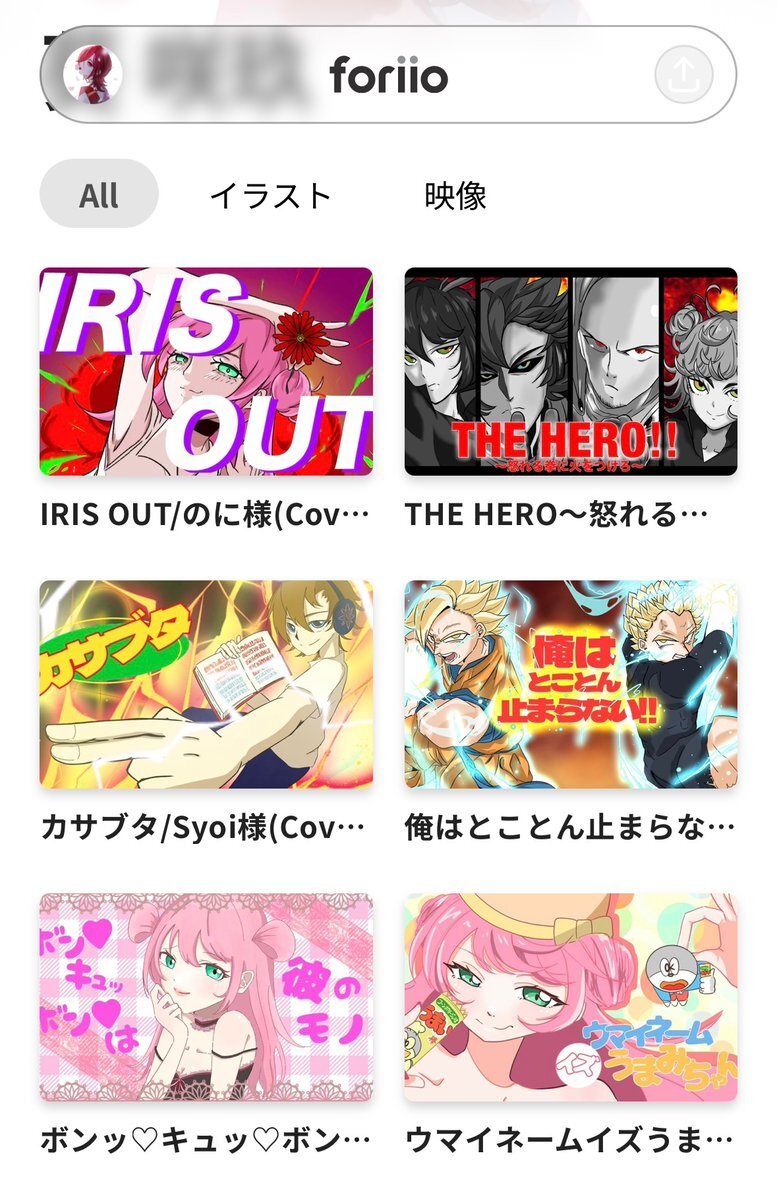Open the ボンッ♡キュッ♡ボン artwork card
This screenshot has height=1199, width=777.
[x=206, y=997]
